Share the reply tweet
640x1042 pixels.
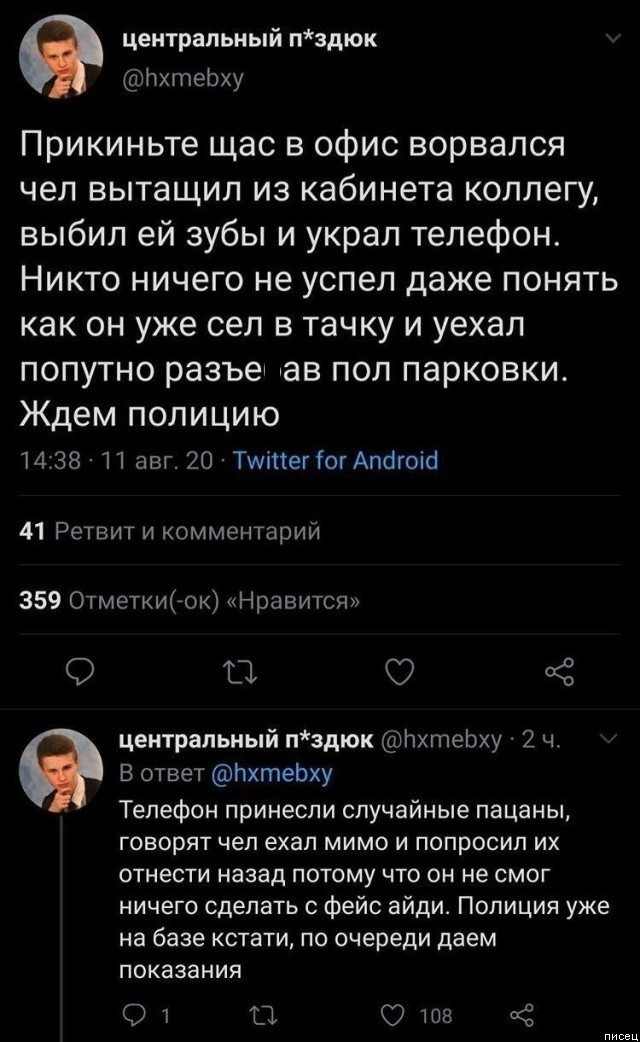click(x=521, y=1016)
